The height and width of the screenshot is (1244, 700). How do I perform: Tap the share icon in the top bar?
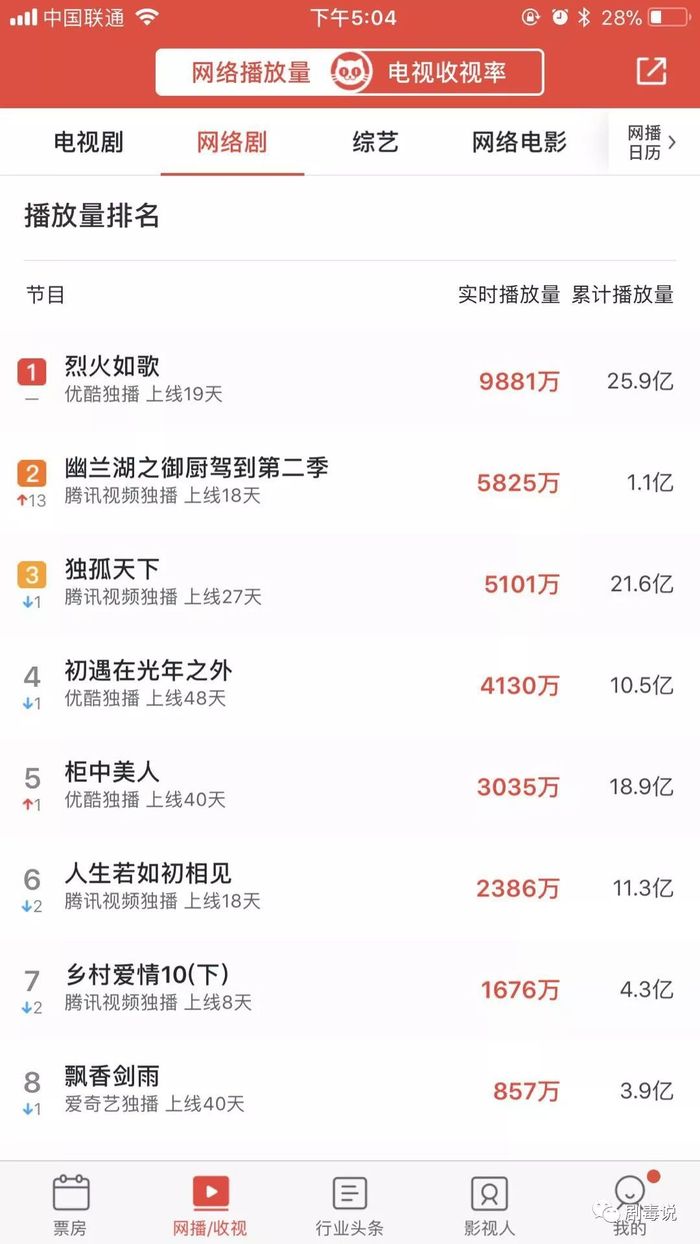[651, 71]
